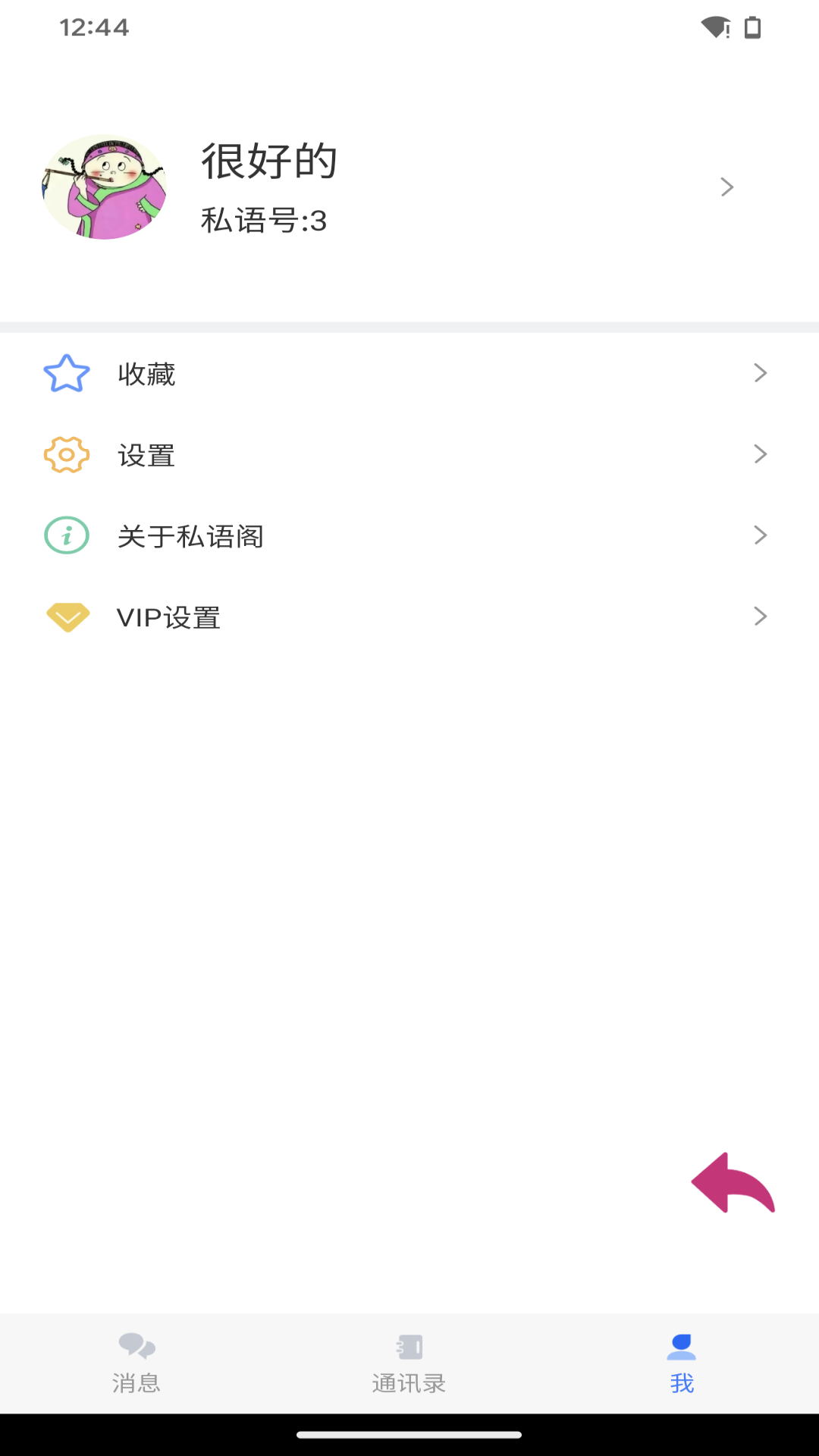Expand the profile details chevron
819x1456 pixels.
pos(726,187)
